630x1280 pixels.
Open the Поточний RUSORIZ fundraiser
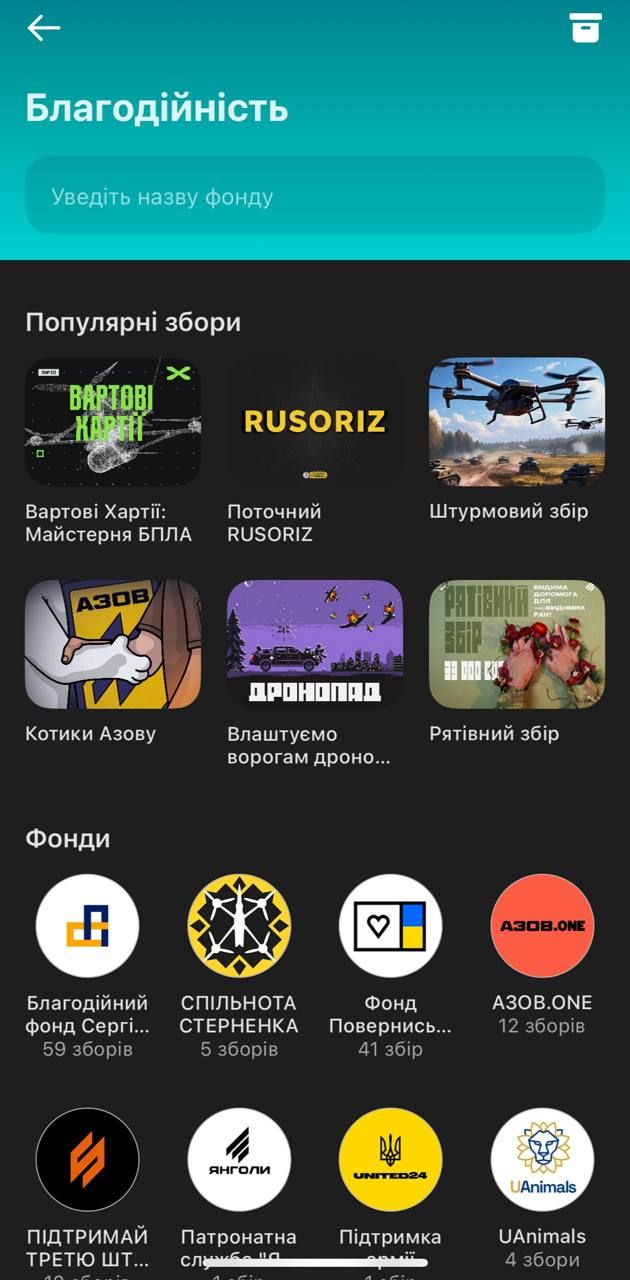(315, 421)
